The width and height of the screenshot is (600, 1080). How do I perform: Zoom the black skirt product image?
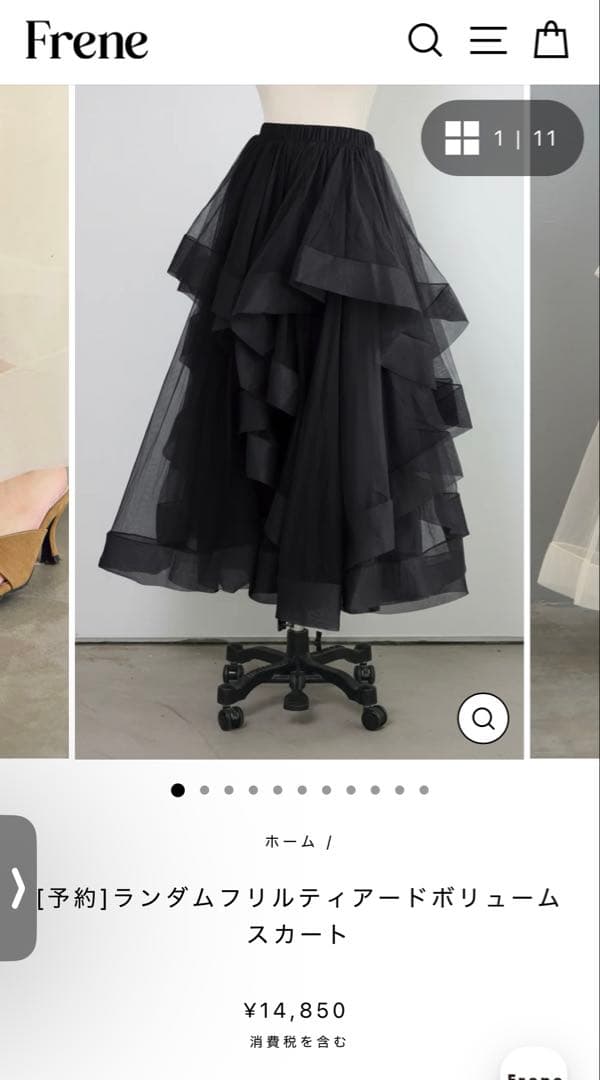483,717
